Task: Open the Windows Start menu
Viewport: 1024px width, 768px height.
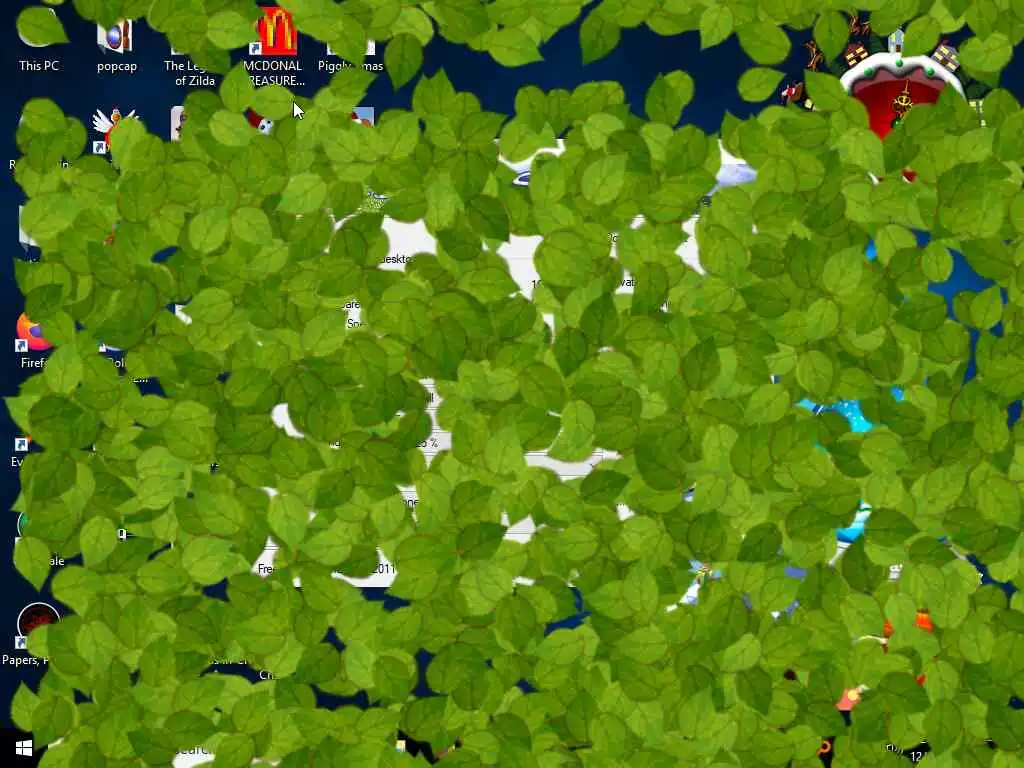Action: pos(24,748)
